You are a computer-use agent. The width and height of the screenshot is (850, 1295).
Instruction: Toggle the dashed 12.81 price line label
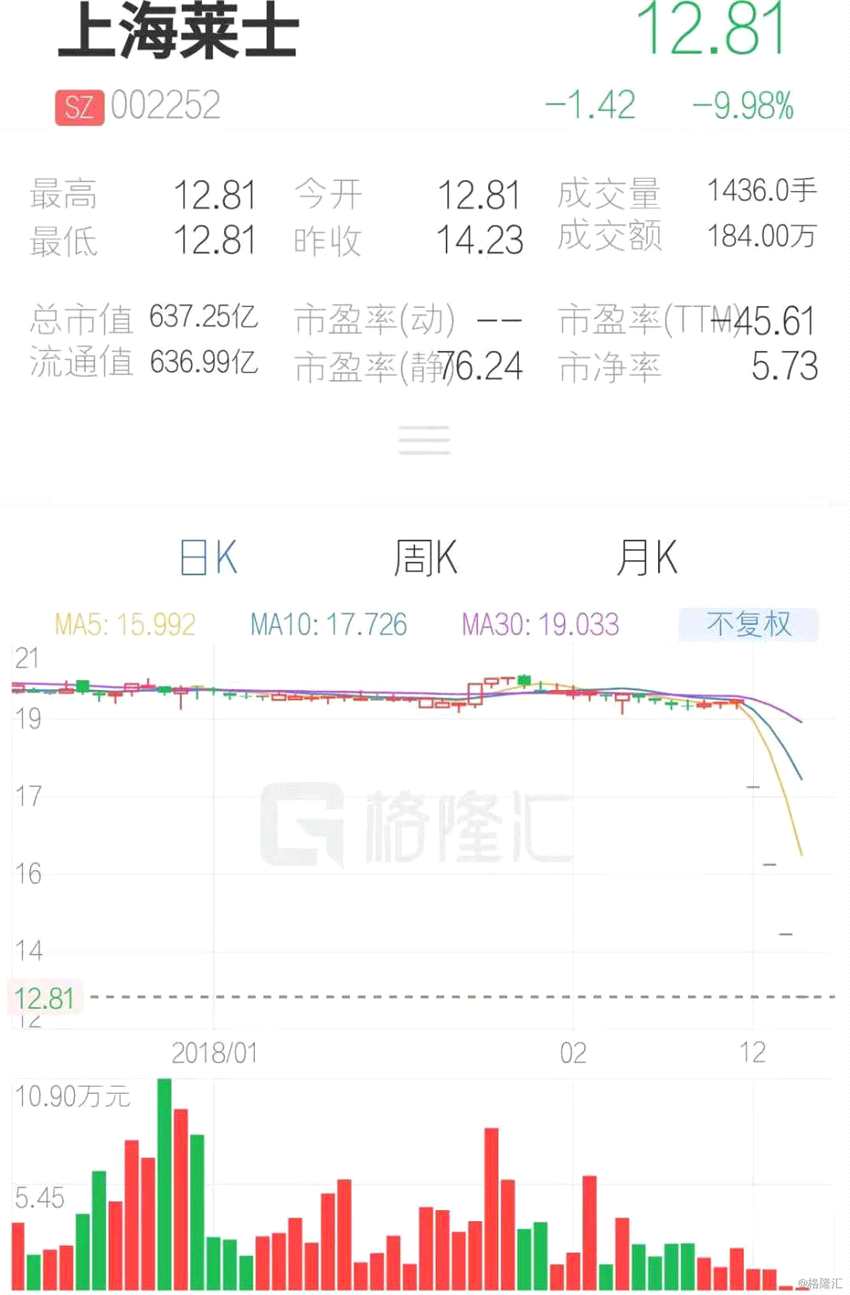pos(44,997)
